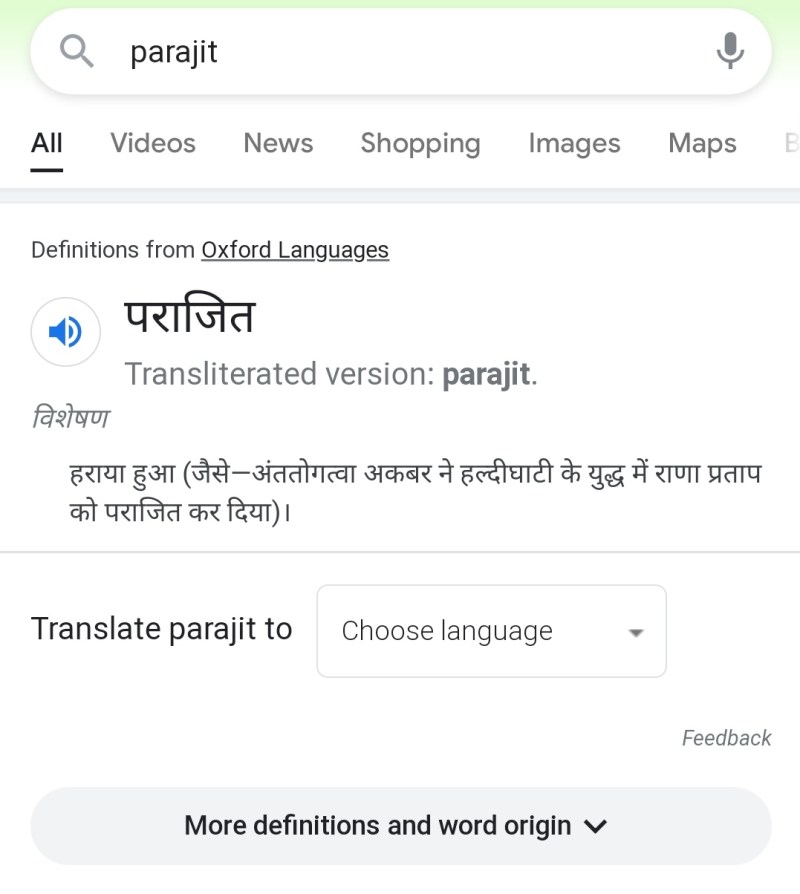View Images results

[574, 143]
